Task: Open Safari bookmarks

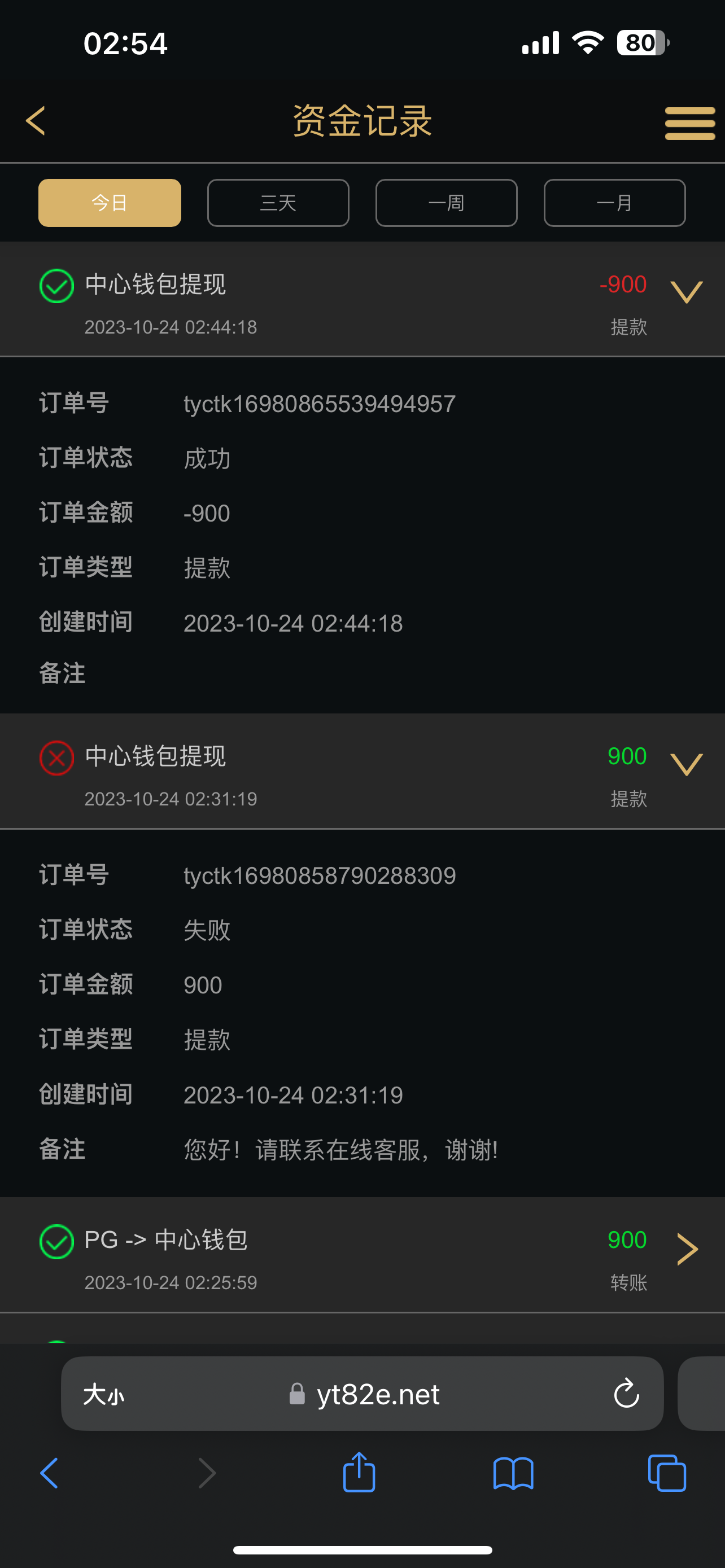Action: (x=513, y=1474)
